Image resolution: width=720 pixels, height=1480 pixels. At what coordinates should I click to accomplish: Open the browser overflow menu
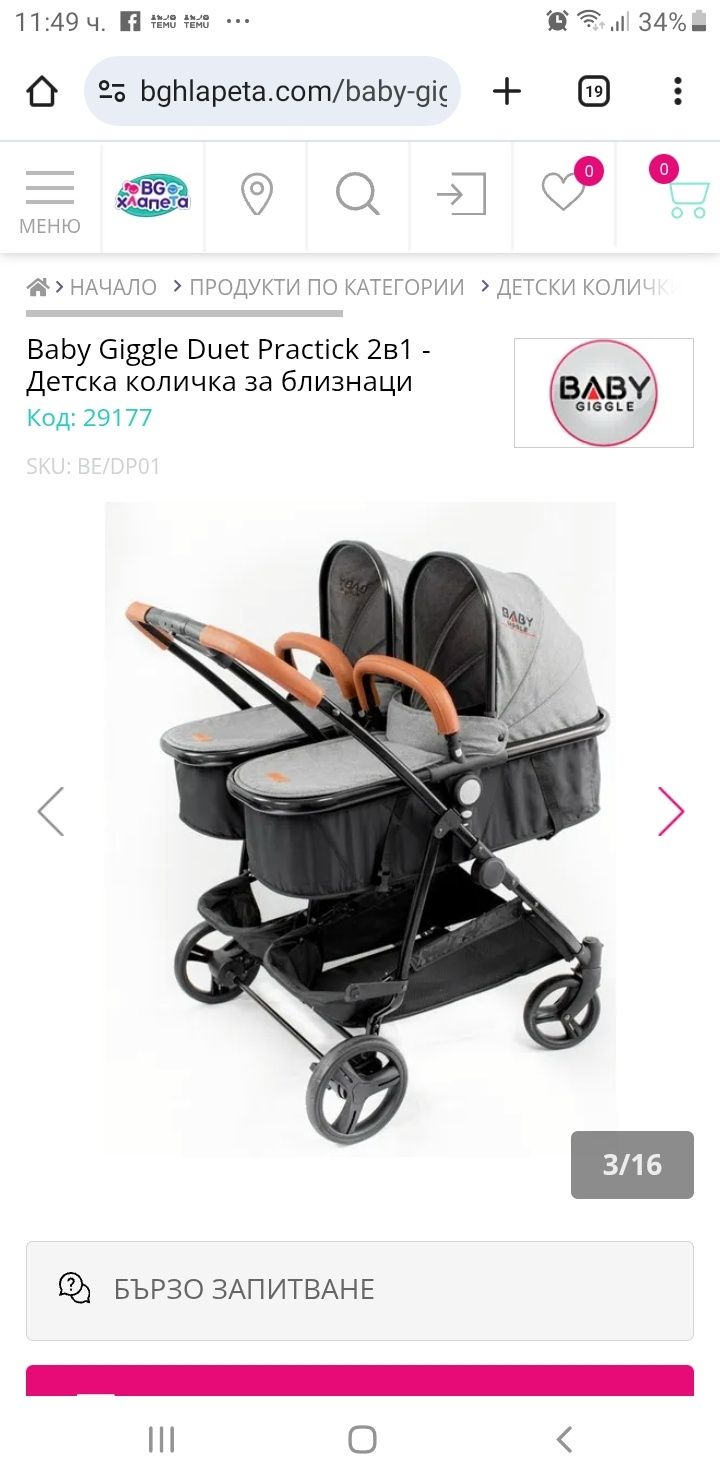(677, 92)
